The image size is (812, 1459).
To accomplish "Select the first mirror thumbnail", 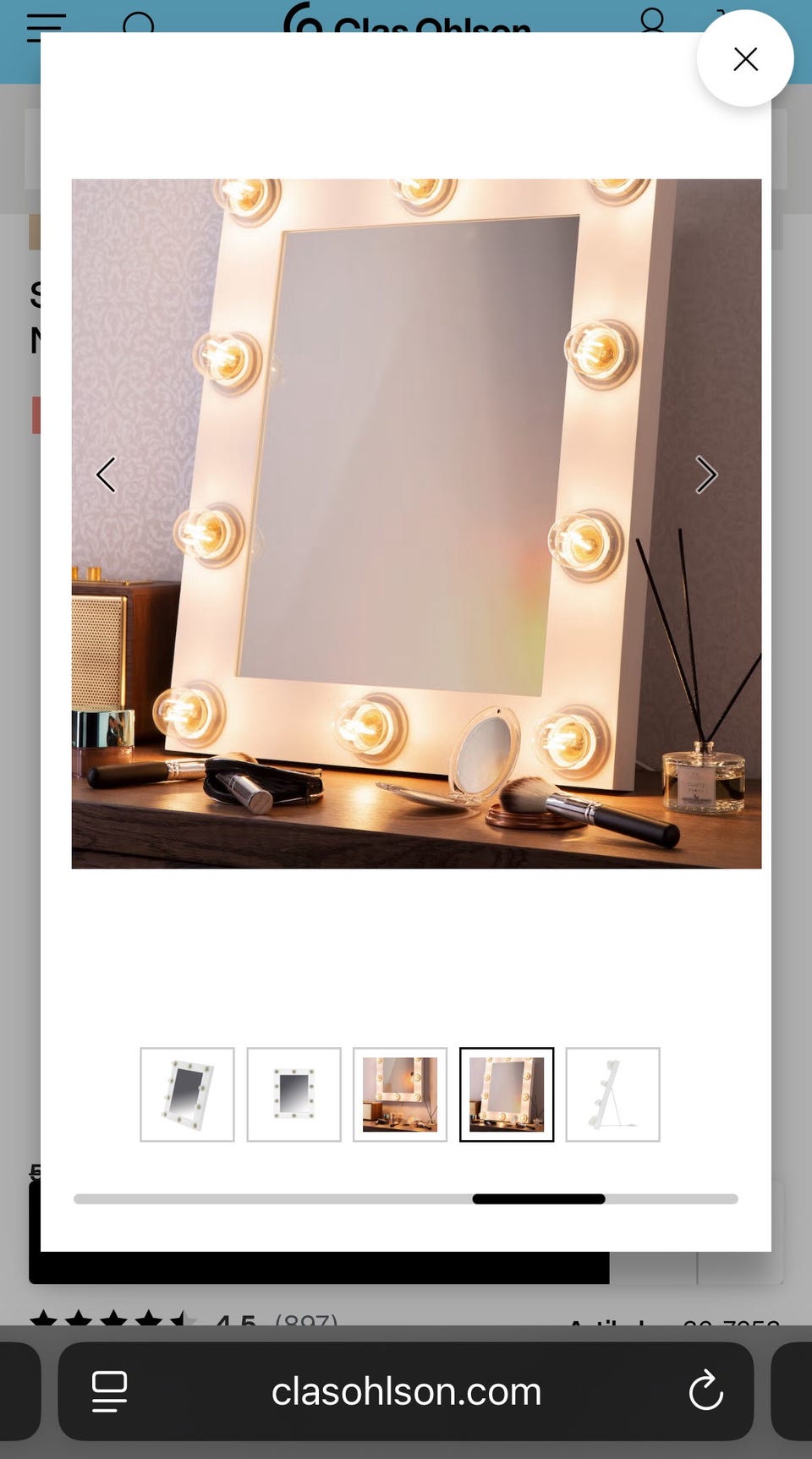I will pos(187,1094).
